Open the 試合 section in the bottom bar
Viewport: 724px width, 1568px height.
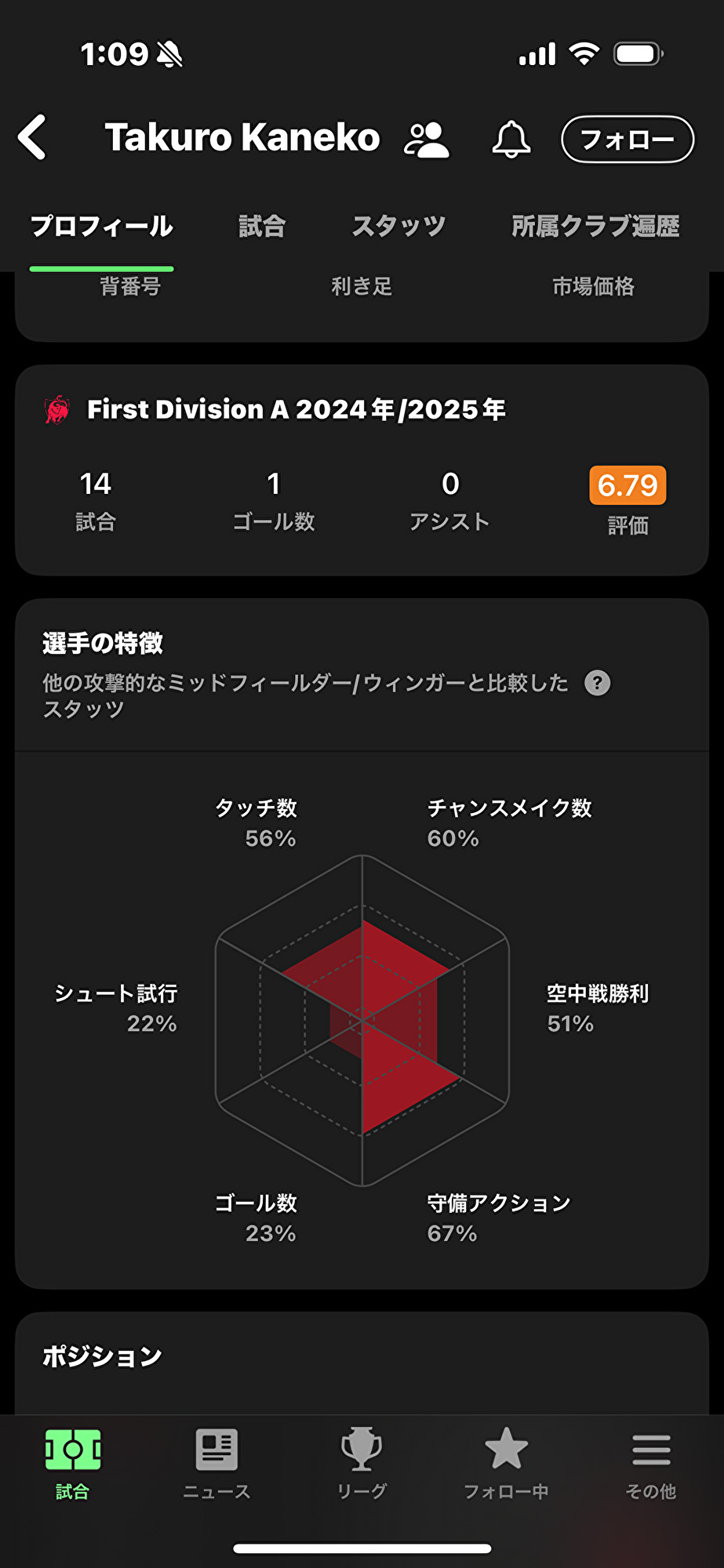coord(72,1463)
